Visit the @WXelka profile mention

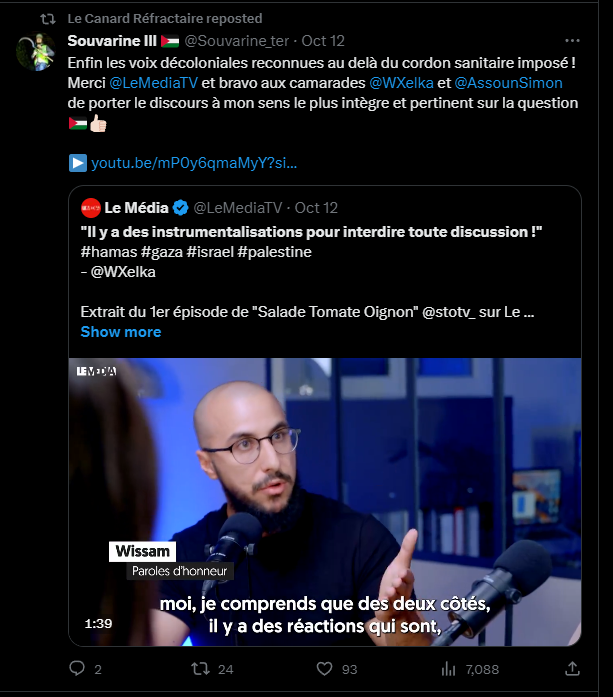(402, 83)
